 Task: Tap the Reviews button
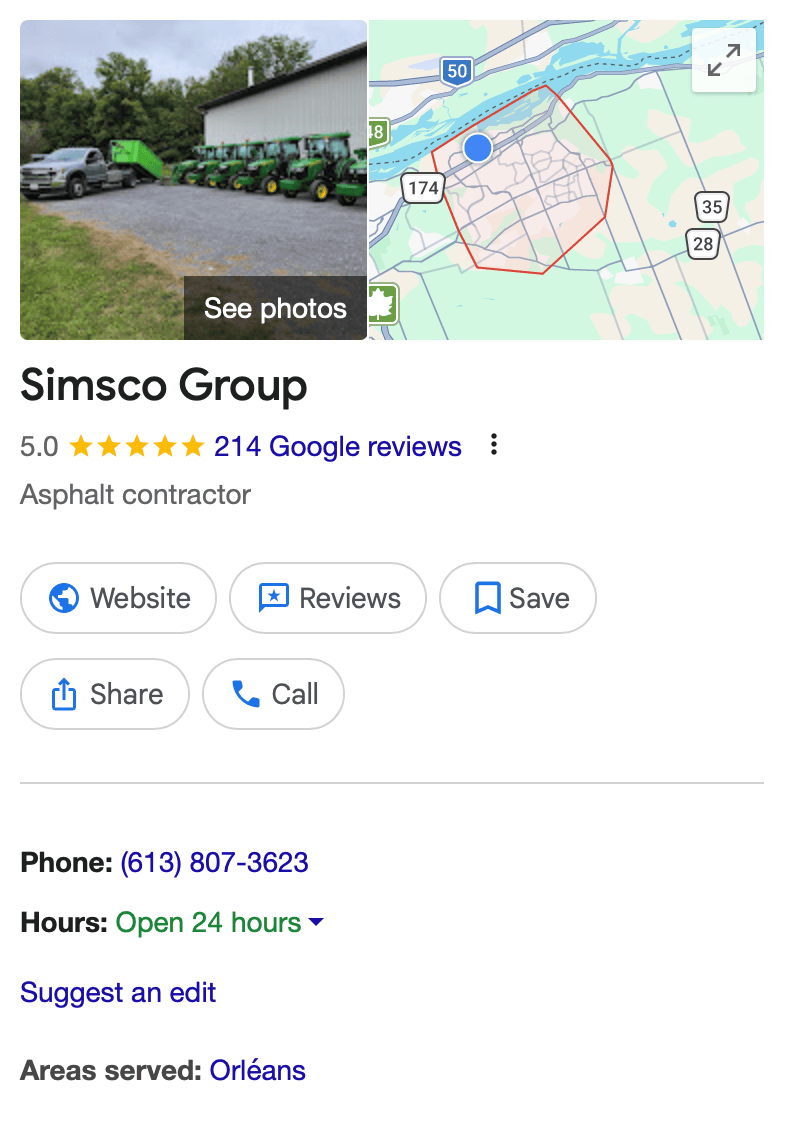(328, 598)
